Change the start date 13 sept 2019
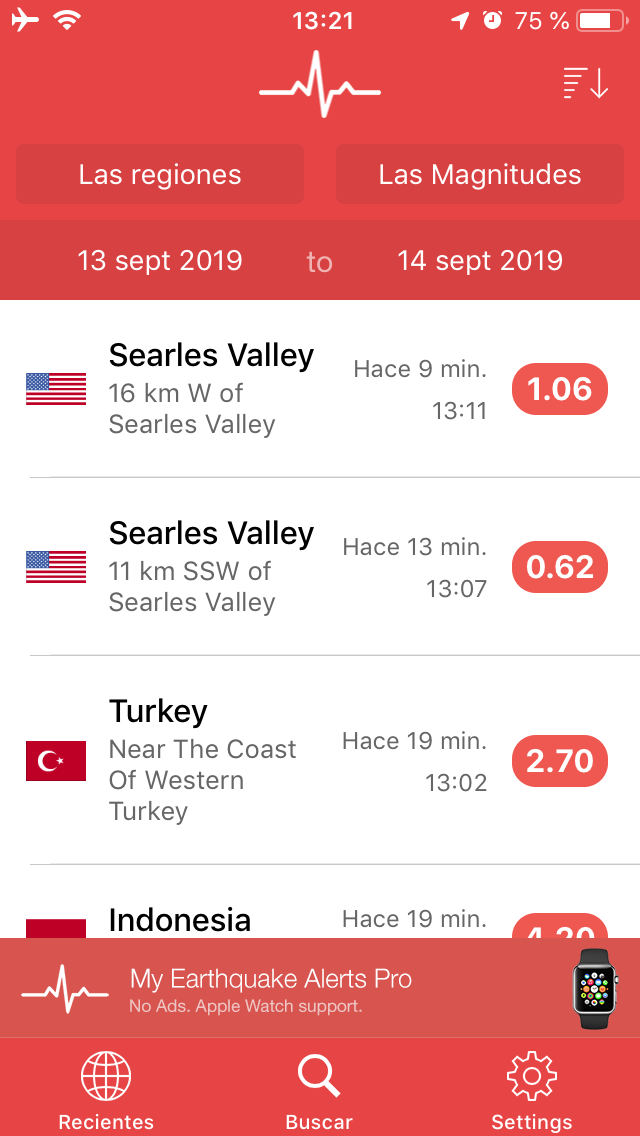Screen dimensions: 640x1136 [x=160, y=260]
